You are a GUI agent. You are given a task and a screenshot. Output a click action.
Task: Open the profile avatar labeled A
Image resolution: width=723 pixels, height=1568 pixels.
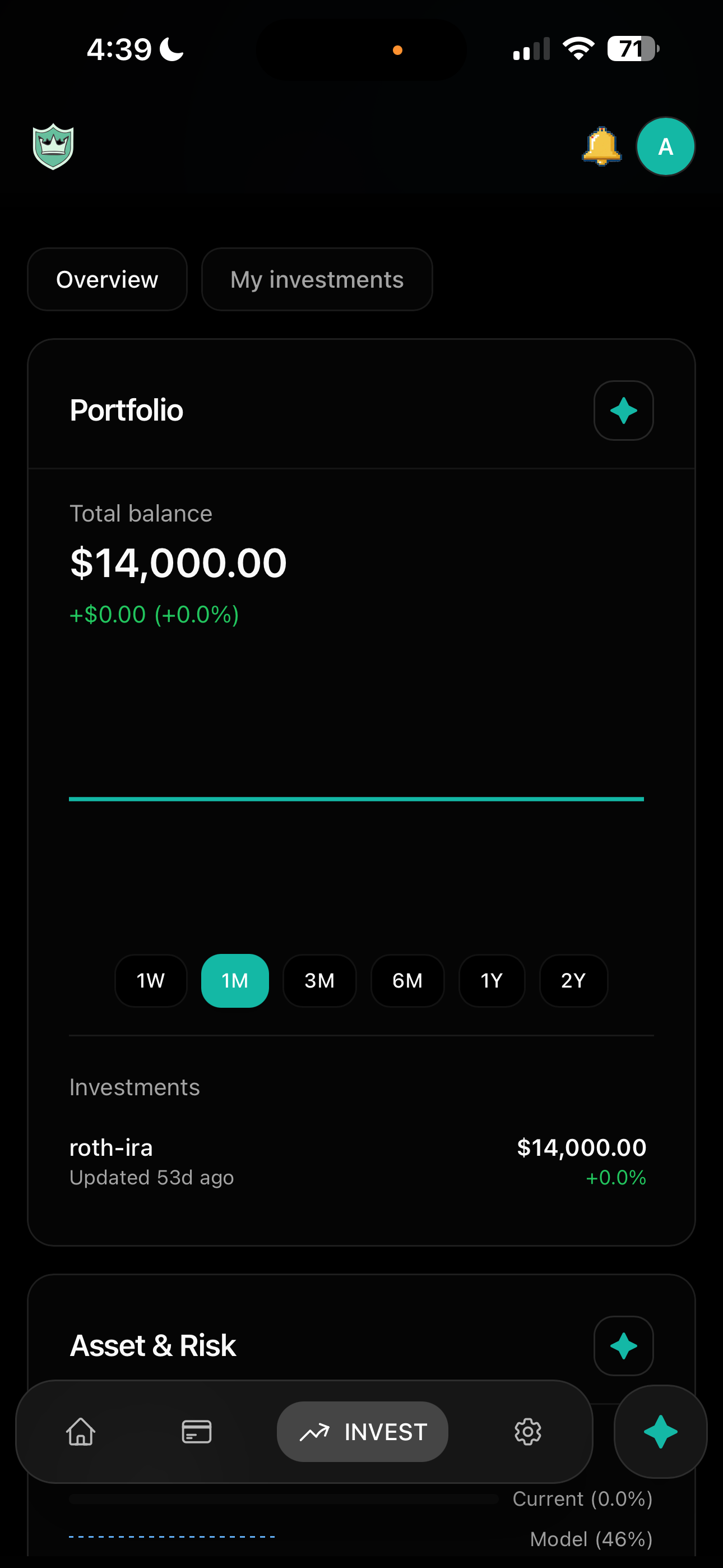pos(665,147)
